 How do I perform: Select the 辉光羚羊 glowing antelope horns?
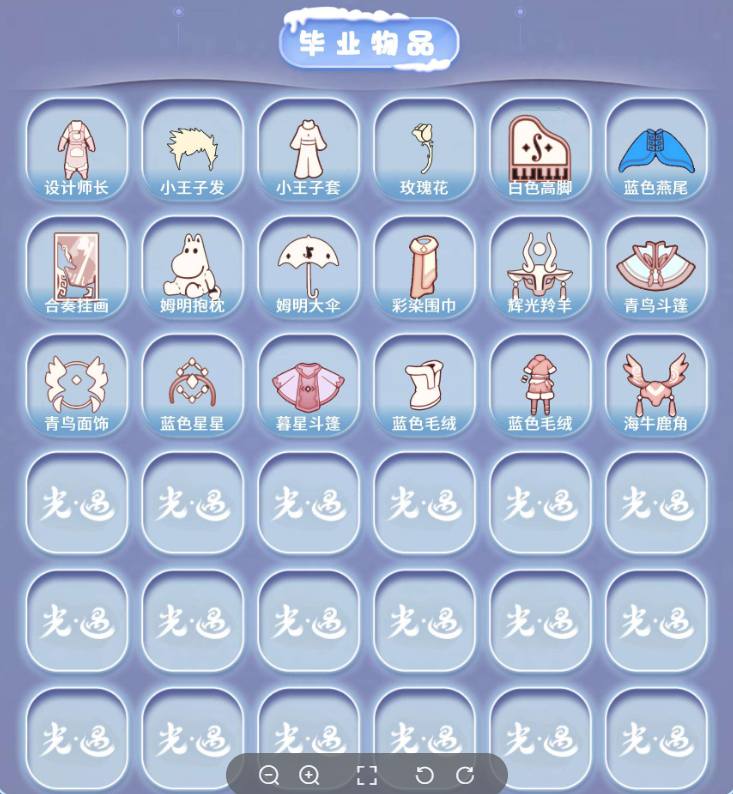540,267
